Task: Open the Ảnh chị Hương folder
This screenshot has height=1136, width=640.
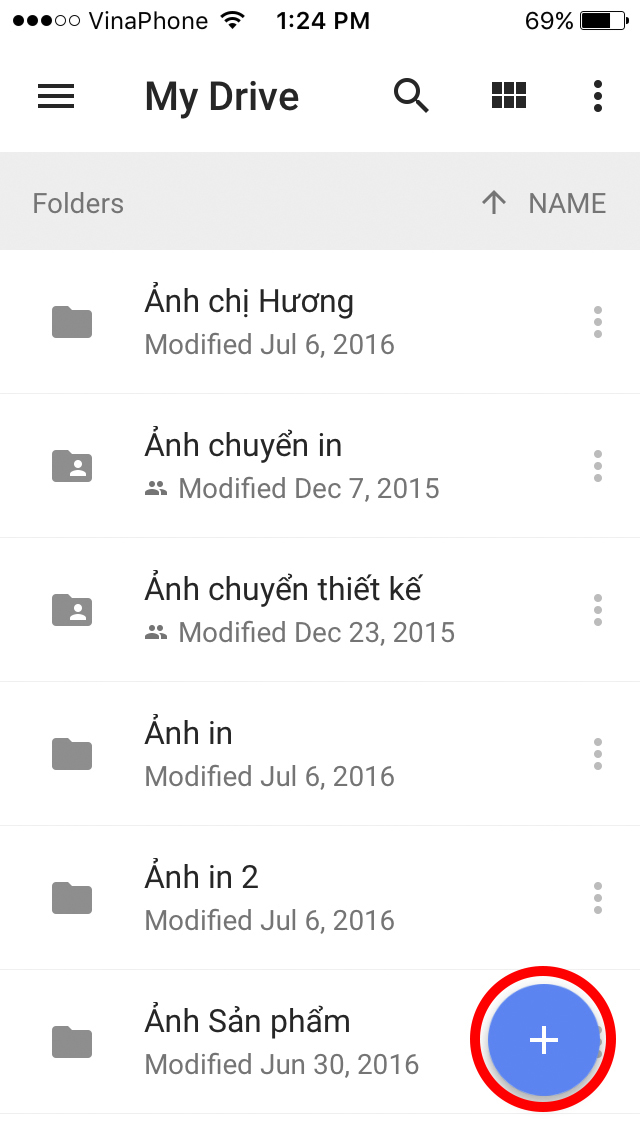Action: click(320, 322)
